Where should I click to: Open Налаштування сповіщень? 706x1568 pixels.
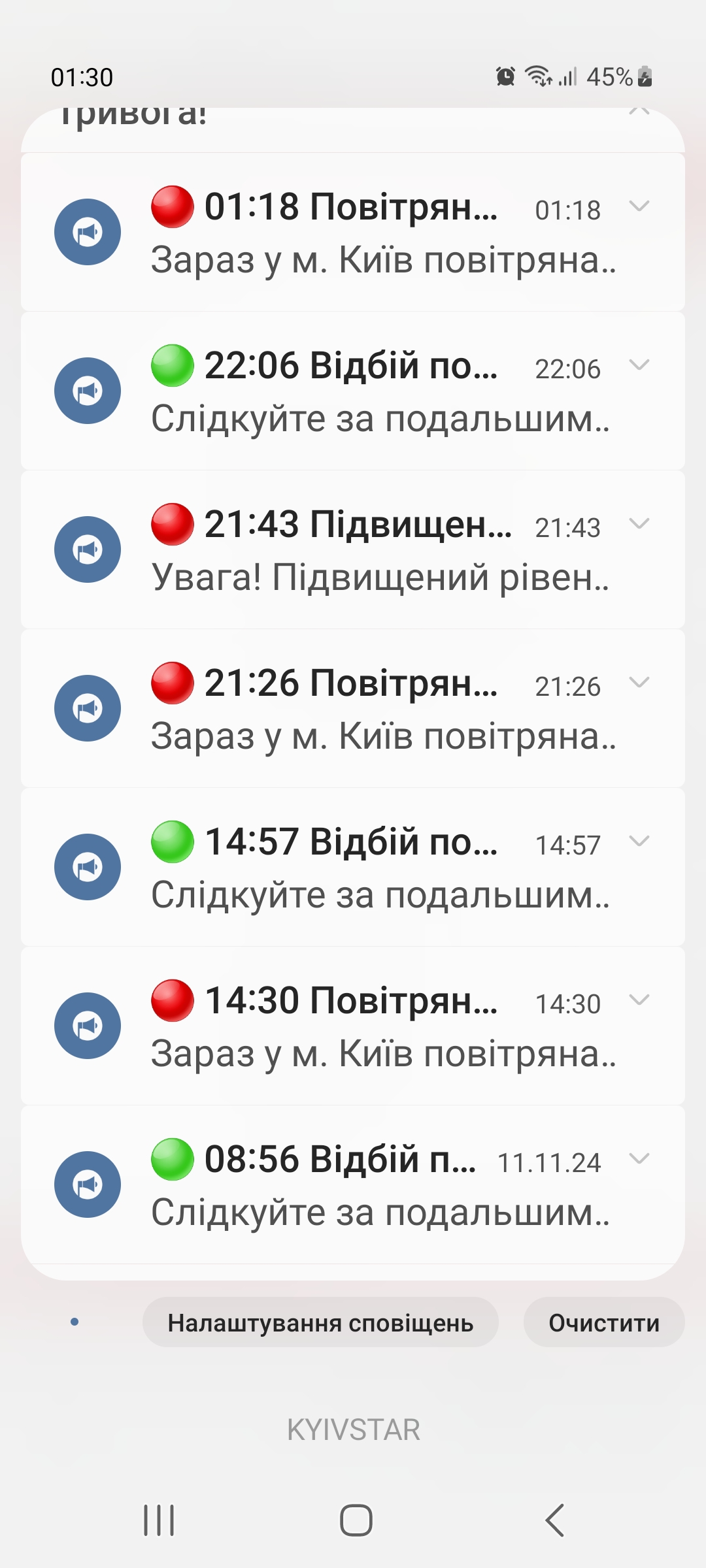[320, 1323]
